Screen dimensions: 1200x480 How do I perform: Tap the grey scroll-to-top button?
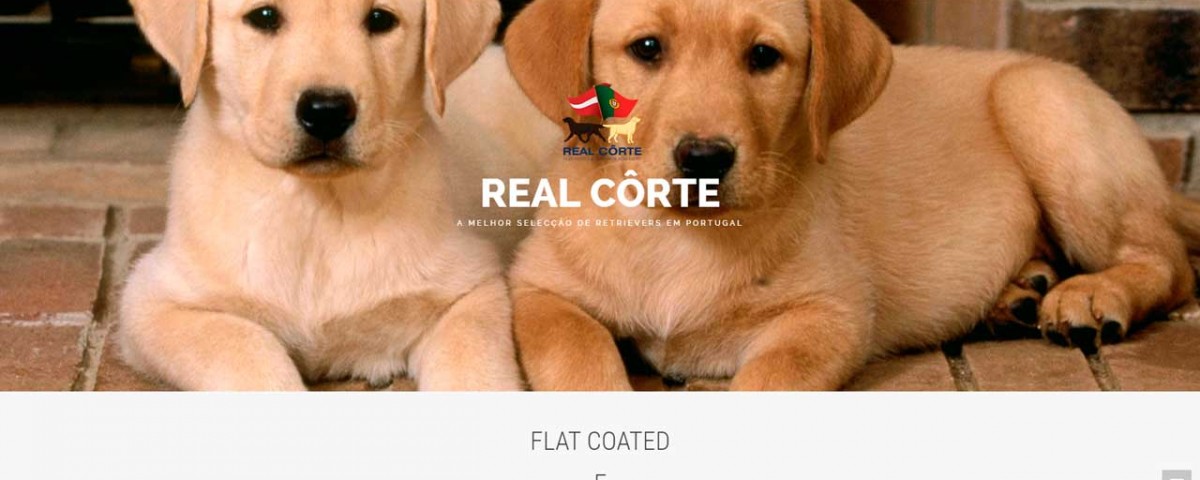click(1176, 475)
